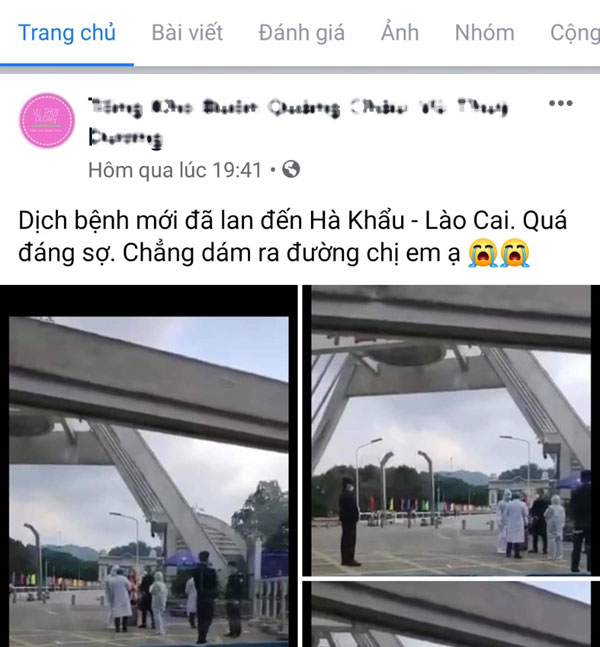The image size is (600, 647).
Task: Open the partly visible bottom right photo
Action: [450, 615]
